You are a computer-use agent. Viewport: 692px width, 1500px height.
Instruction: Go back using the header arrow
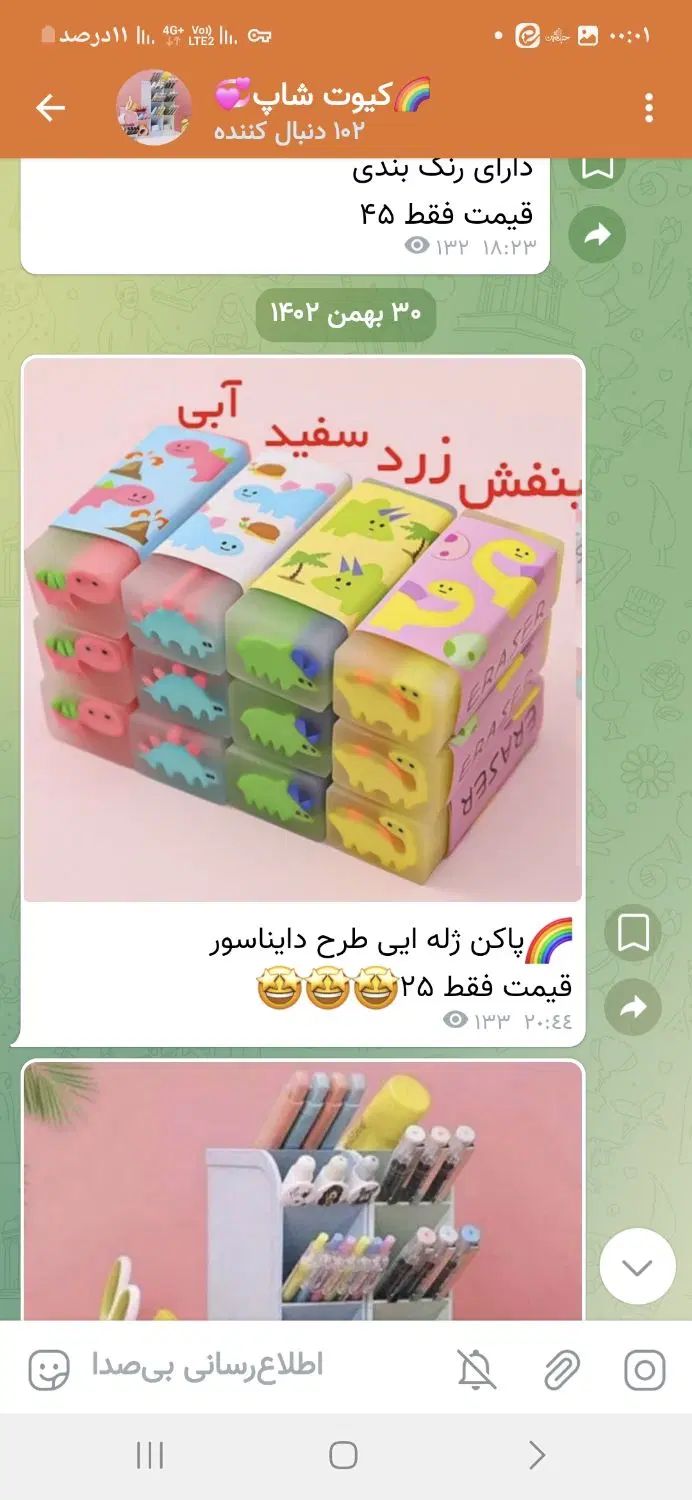(x=50, y=108)
